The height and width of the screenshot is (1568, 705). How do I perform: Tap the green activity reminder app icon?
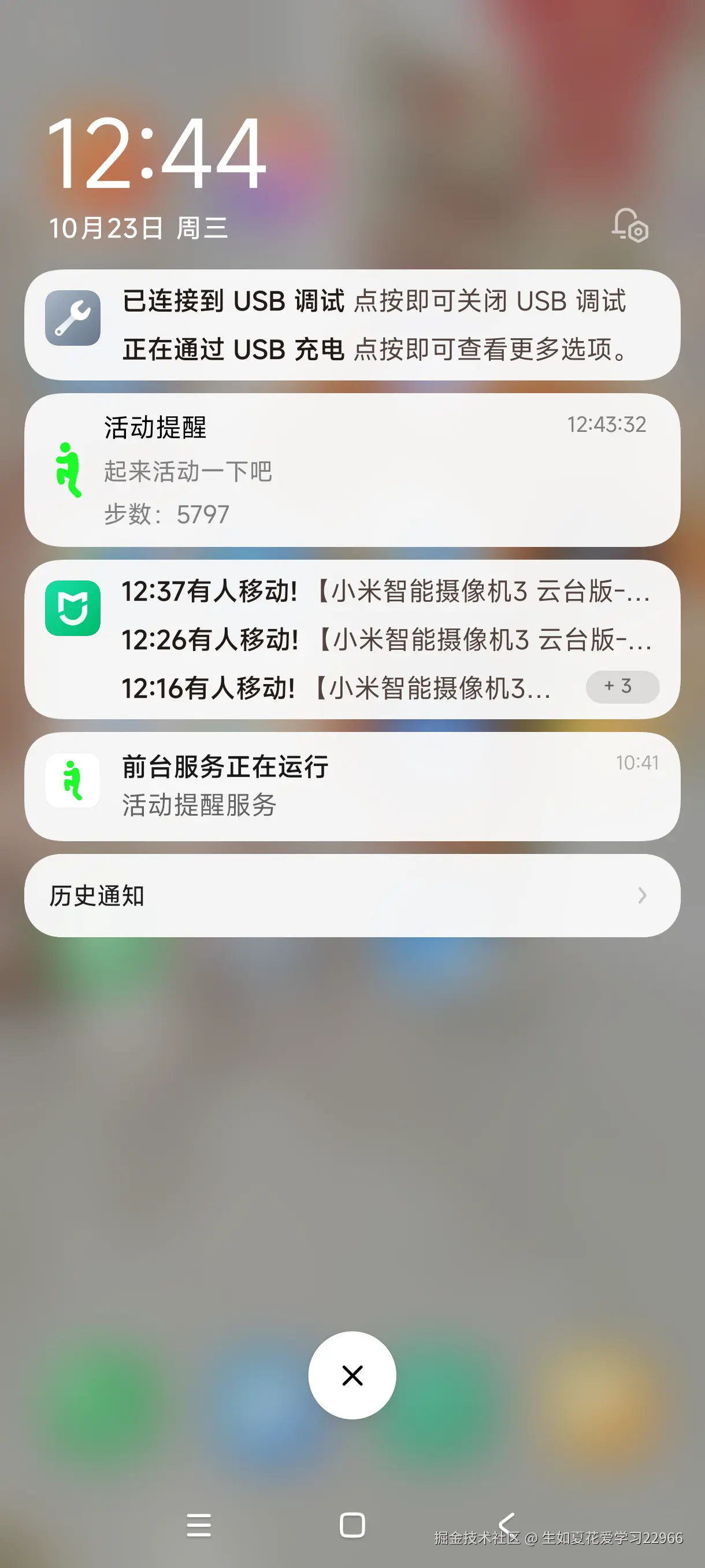click(71, 474)
